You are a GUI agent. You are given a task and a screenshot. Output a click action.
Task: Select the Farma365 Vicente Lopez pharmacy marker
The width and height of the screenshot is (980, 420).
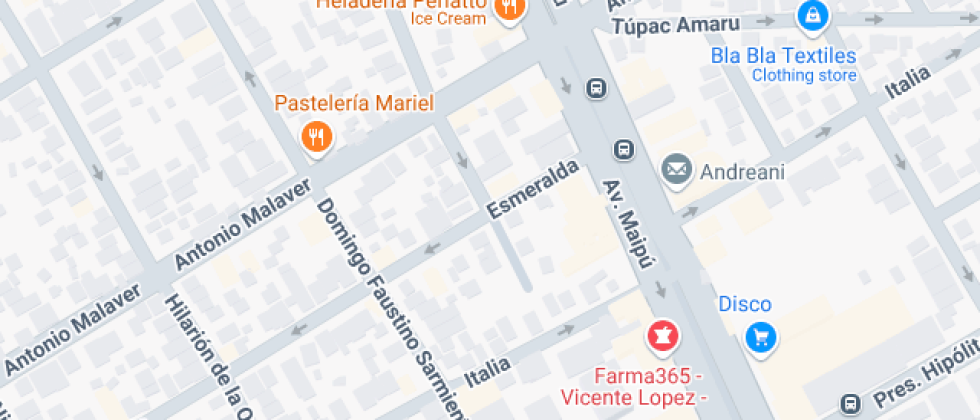tap(661, 336)
